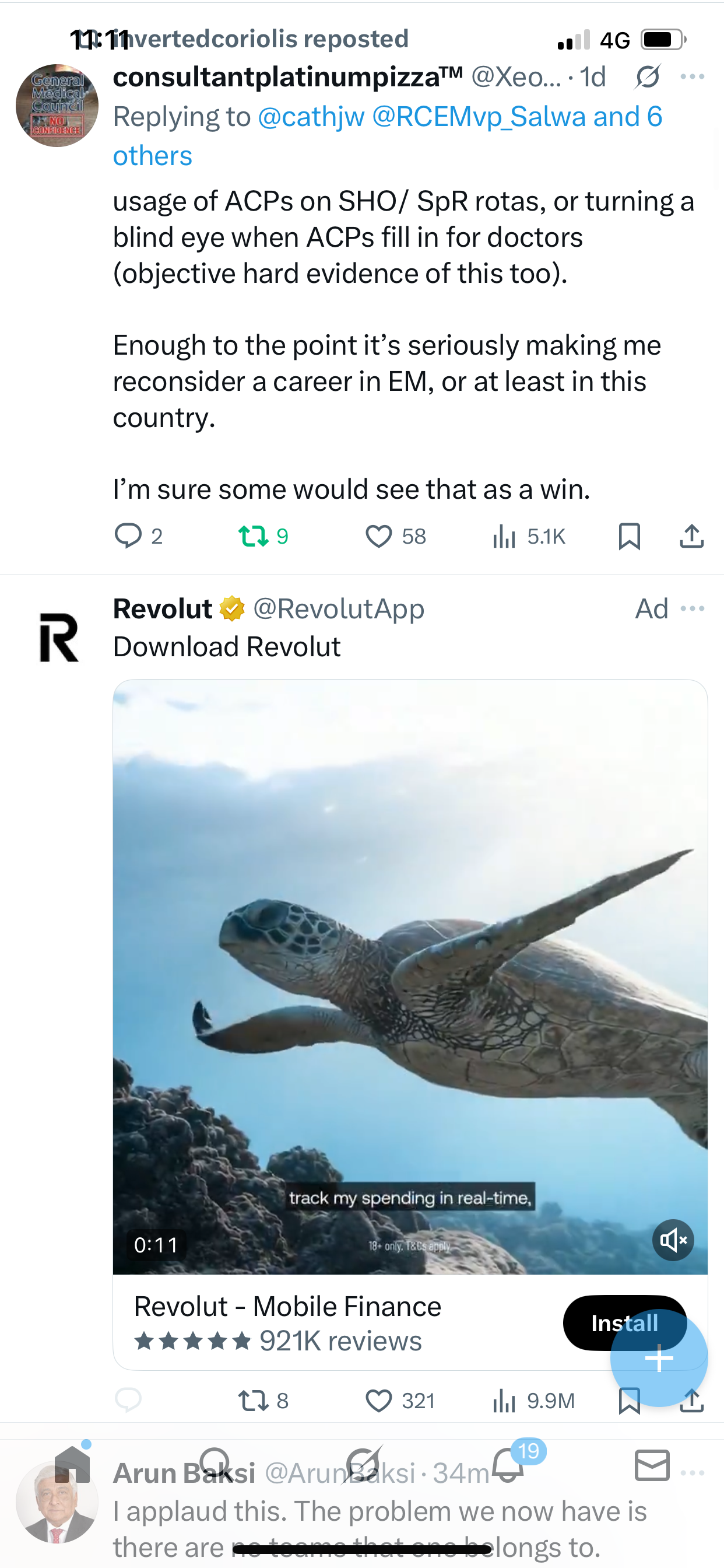
Task: Unmute the Revolut ad video
Action: point(673,1240)
